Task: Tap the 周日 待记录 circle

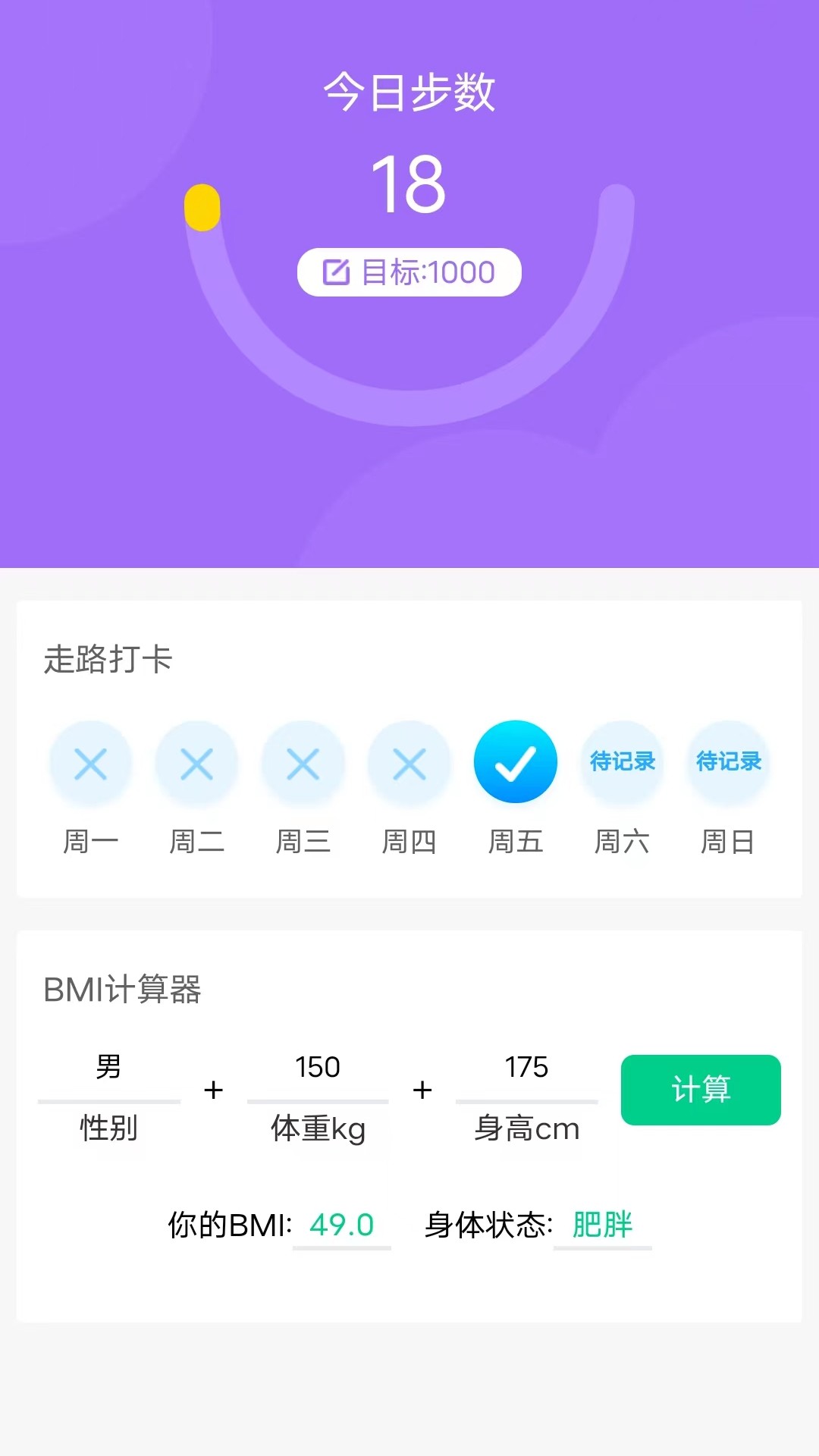Action: click(728, 761)
